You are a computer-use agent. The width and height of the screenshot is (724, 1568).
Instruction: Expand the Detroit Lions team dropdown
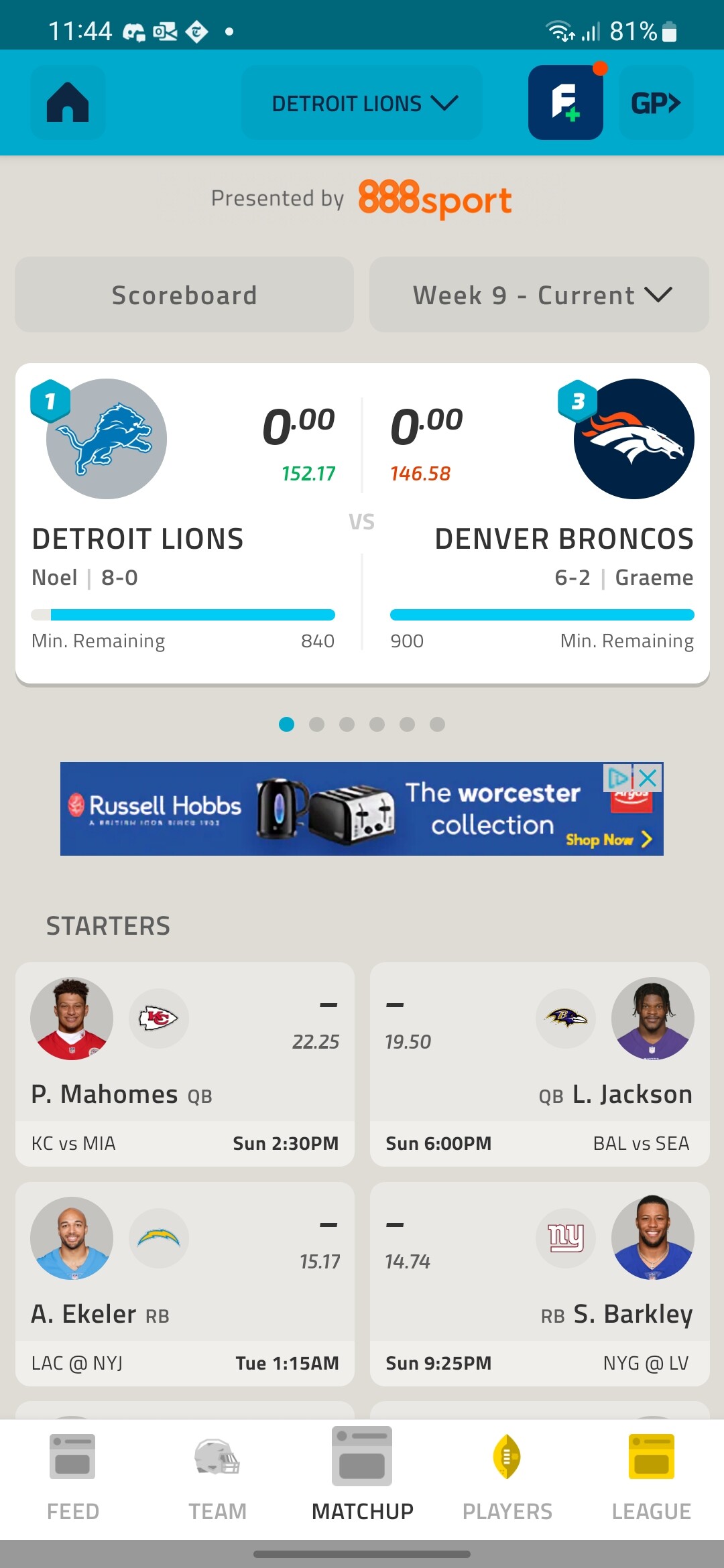pyautogui.click(x=362, y=103)
